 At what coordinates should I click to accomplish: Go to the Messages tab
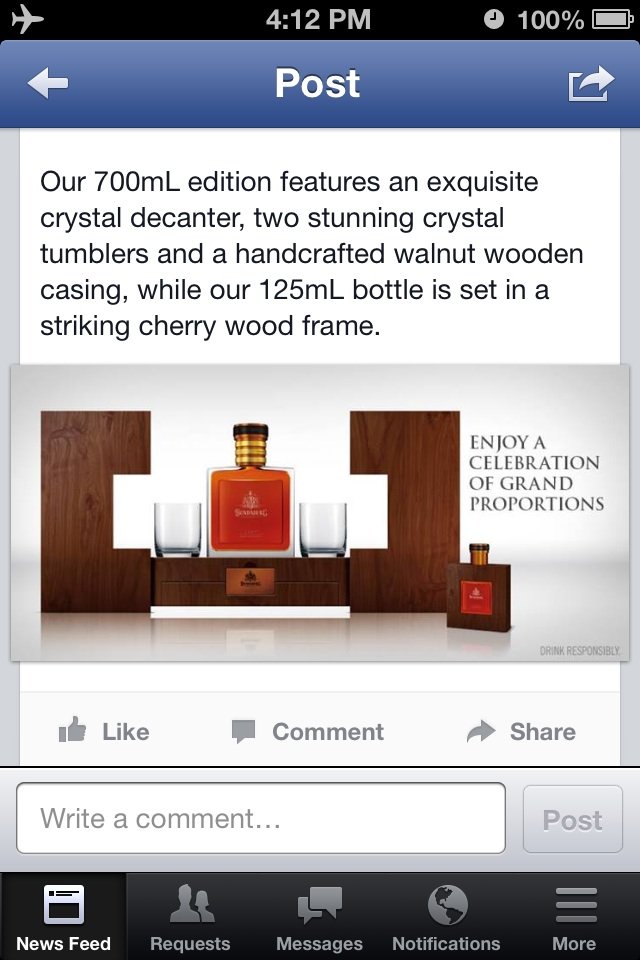point(319,917)
